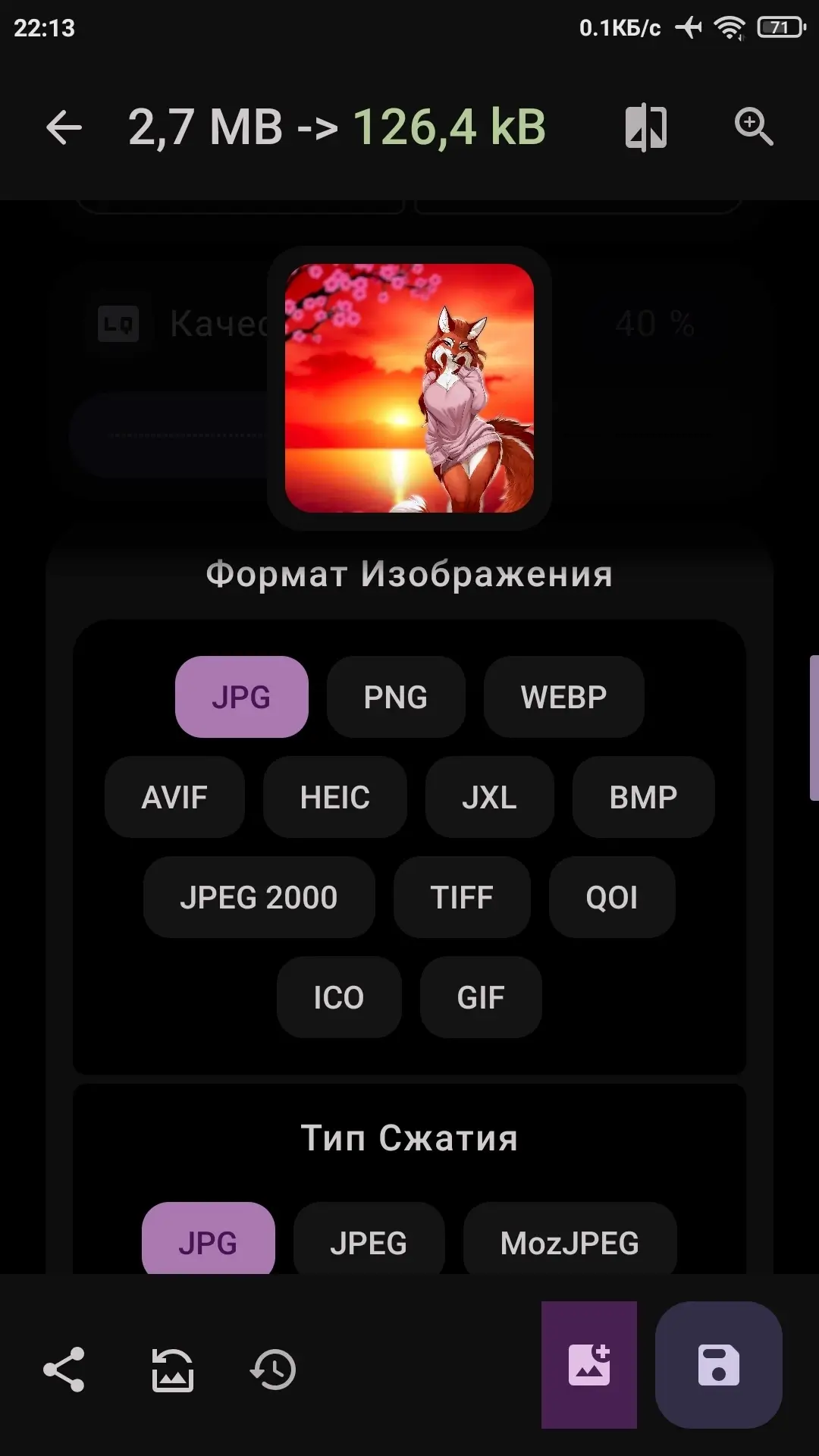Select the ICO format chip
This screenshot has height=1456, width=819.
[x=339, y=997]
